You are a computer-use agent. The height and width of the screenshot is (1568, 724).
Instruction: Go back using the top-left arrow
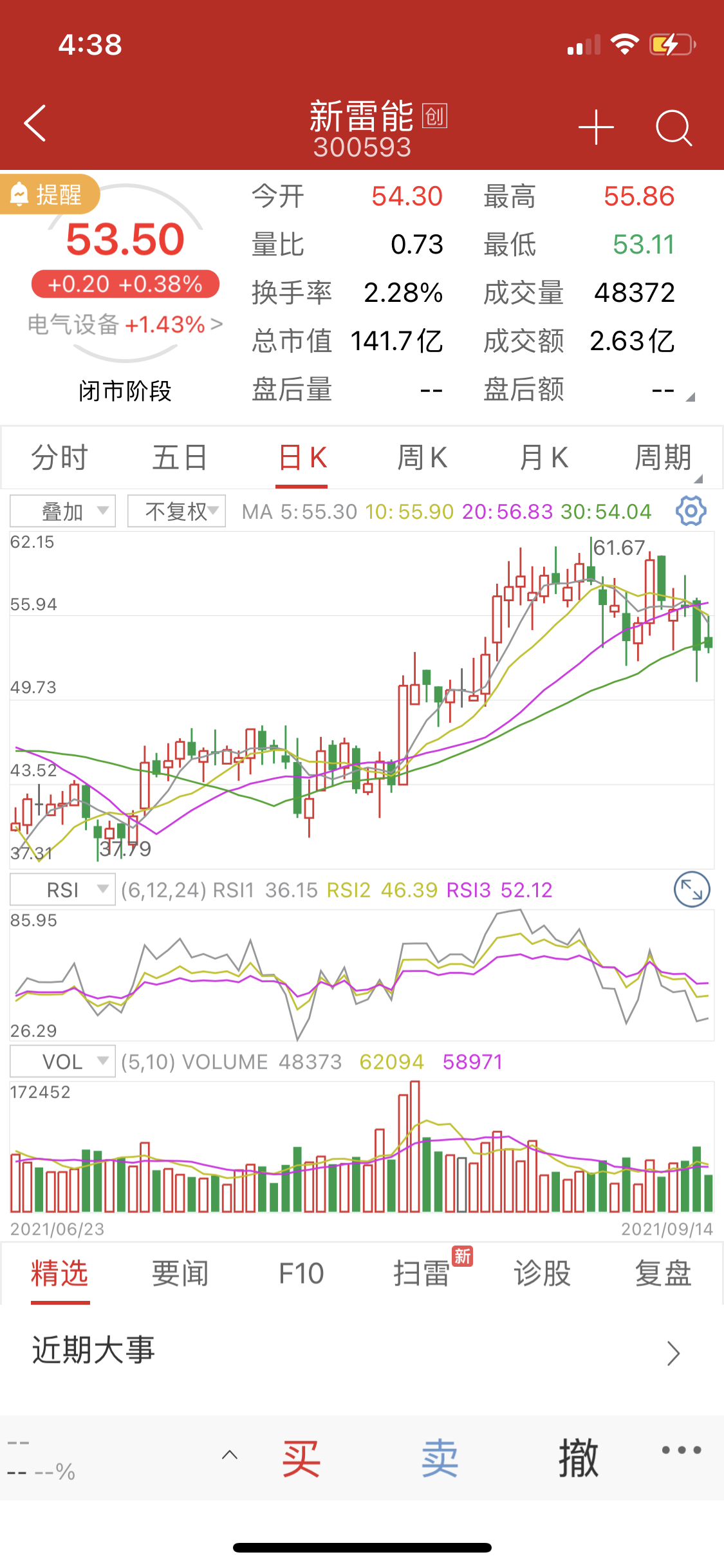click(35, 123)
